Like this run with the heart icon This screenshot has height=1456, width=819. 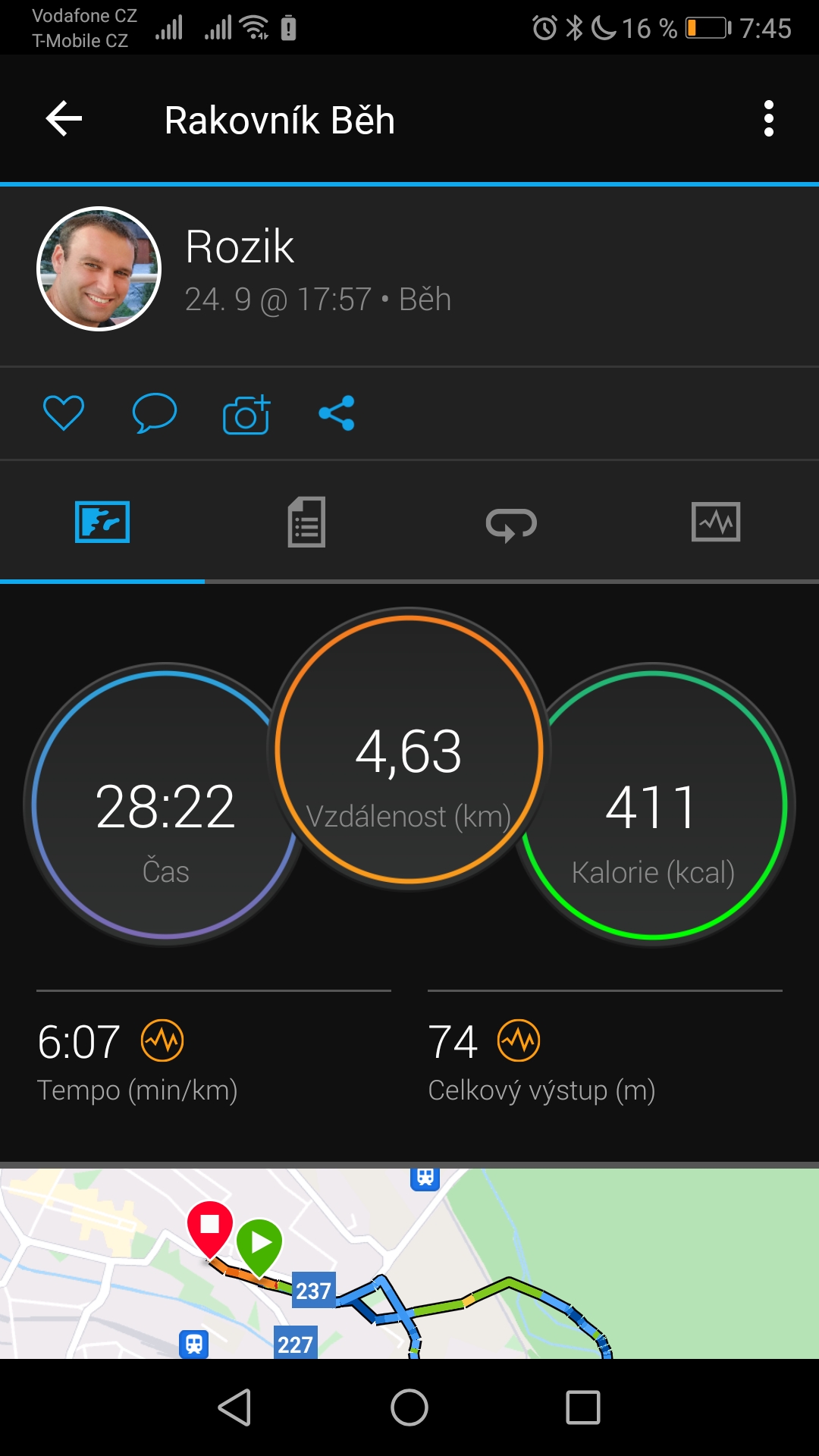(64, 413)
